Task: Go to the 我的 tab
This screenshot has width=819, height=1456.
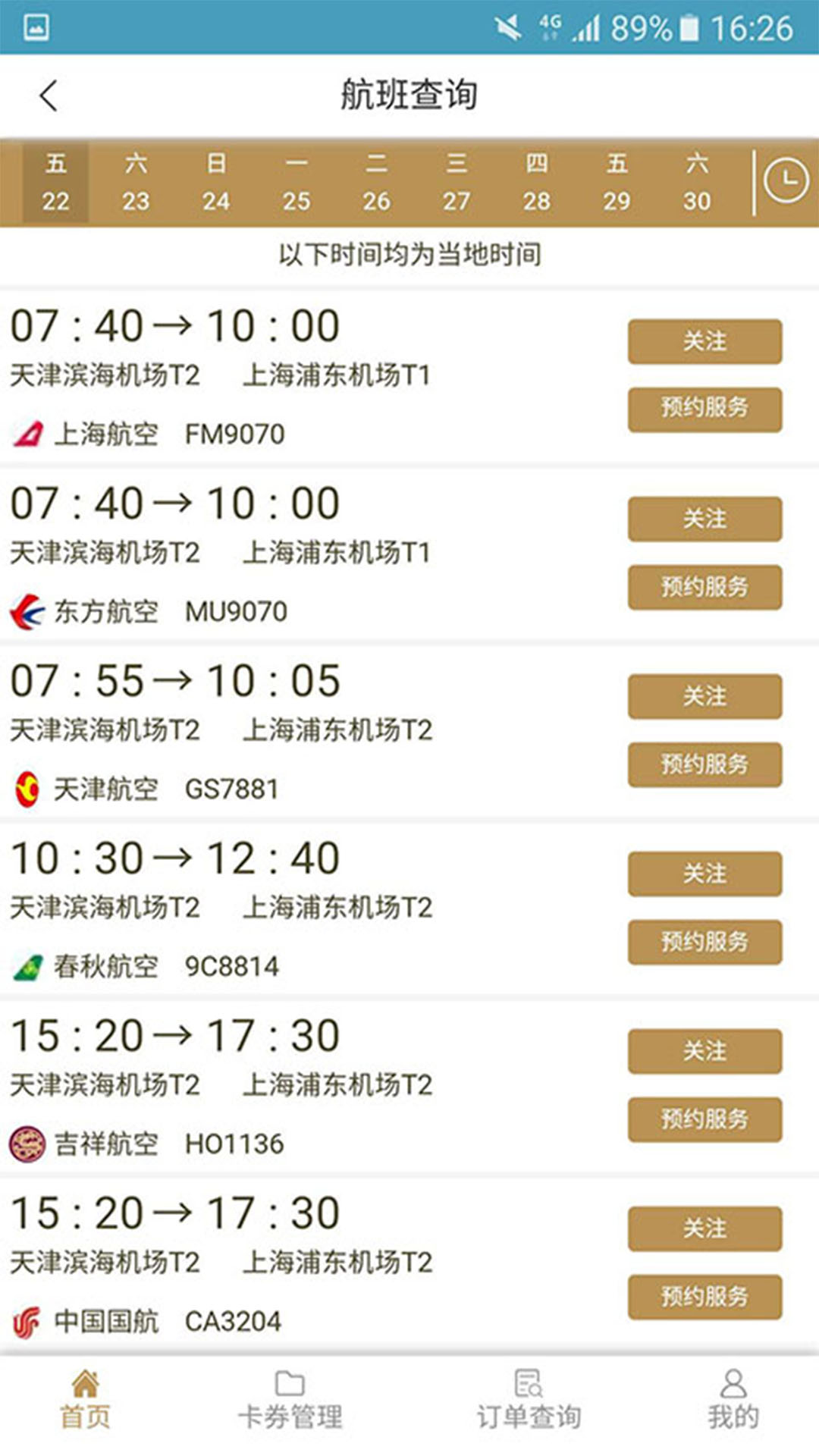Action: point(733,1400)
